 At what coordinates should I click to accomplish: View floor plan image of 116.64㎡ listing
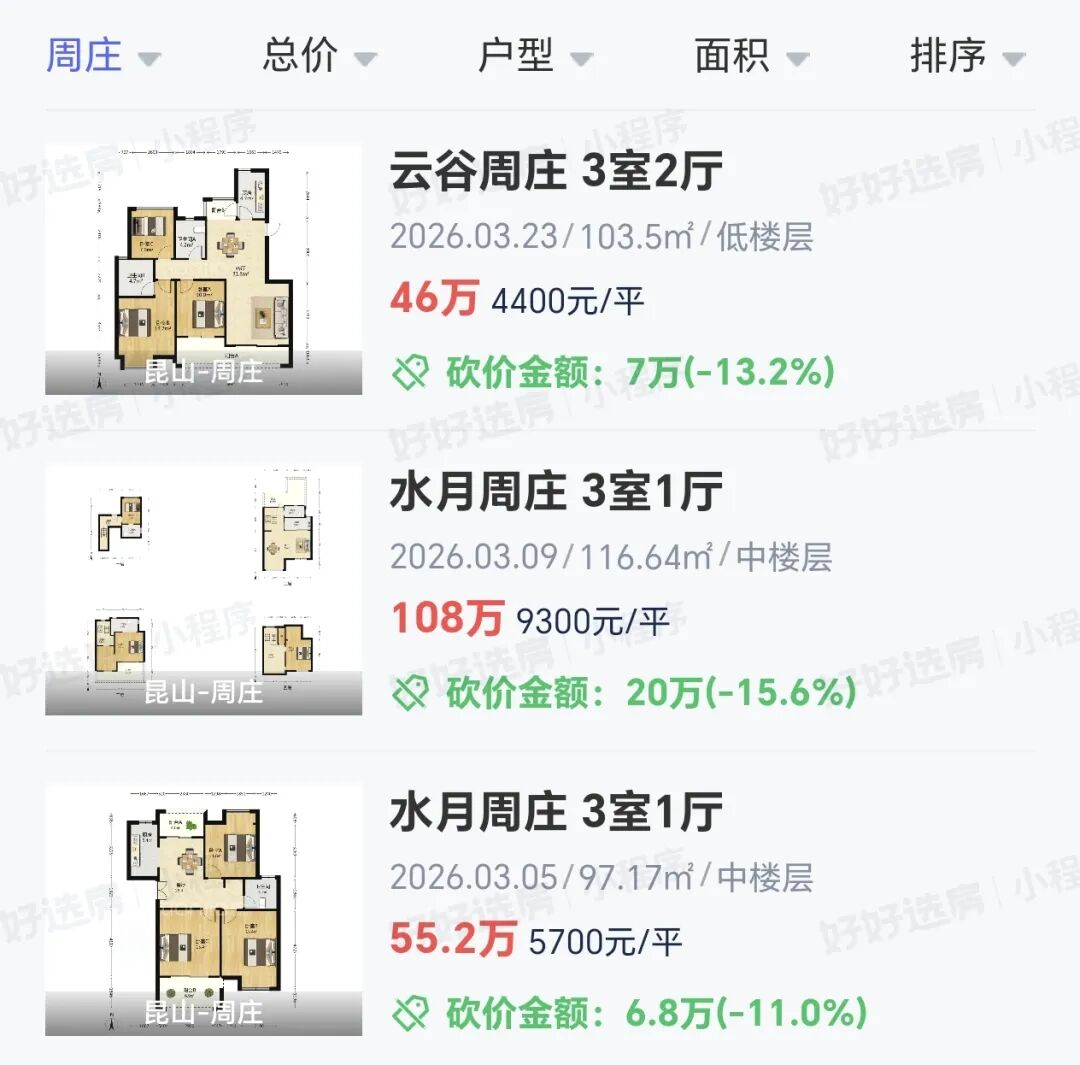pos(204,590)
